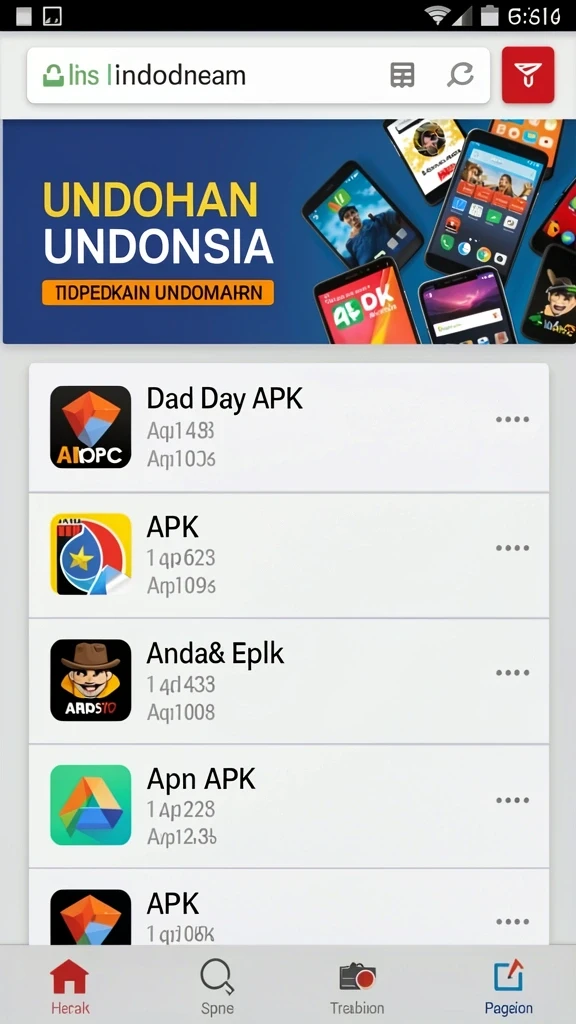Select the Anda& Eplk app entry

pos(289,680)
